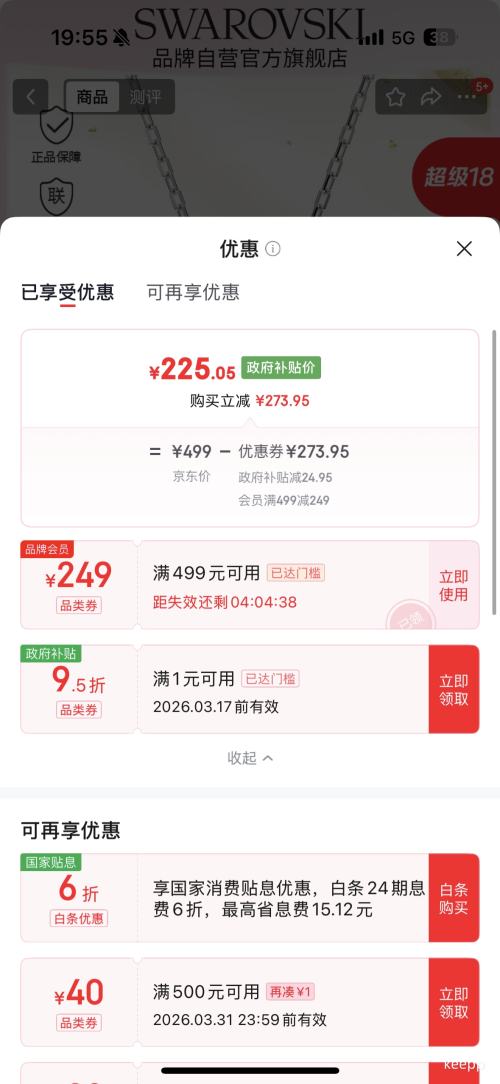This screenshot has height=1084, width=500.
Task: Share this product
Action: pos(432,97)
